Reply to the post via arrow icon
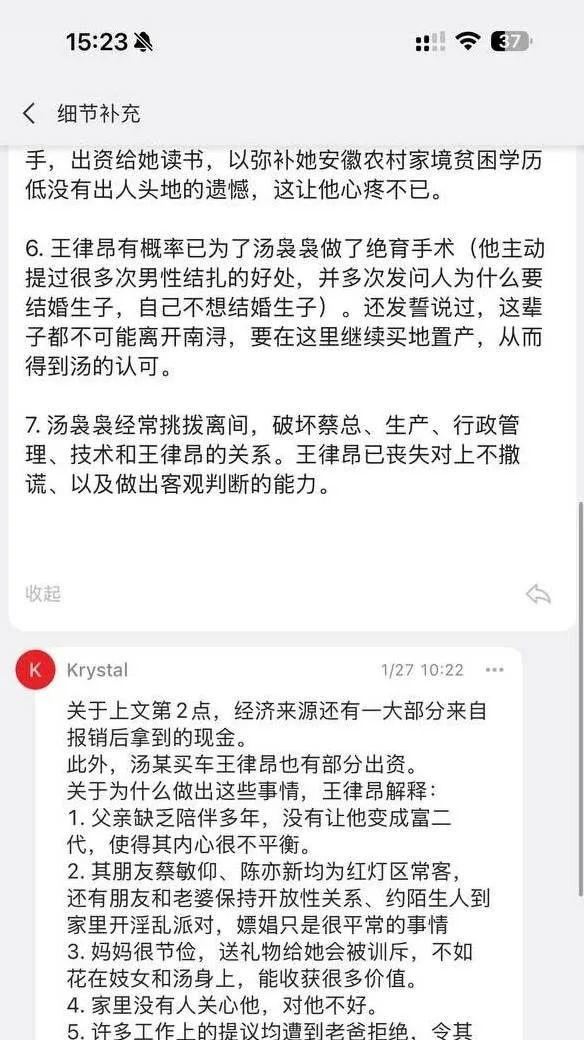Viewport: 584px width, 1040px height. point(538,594)
